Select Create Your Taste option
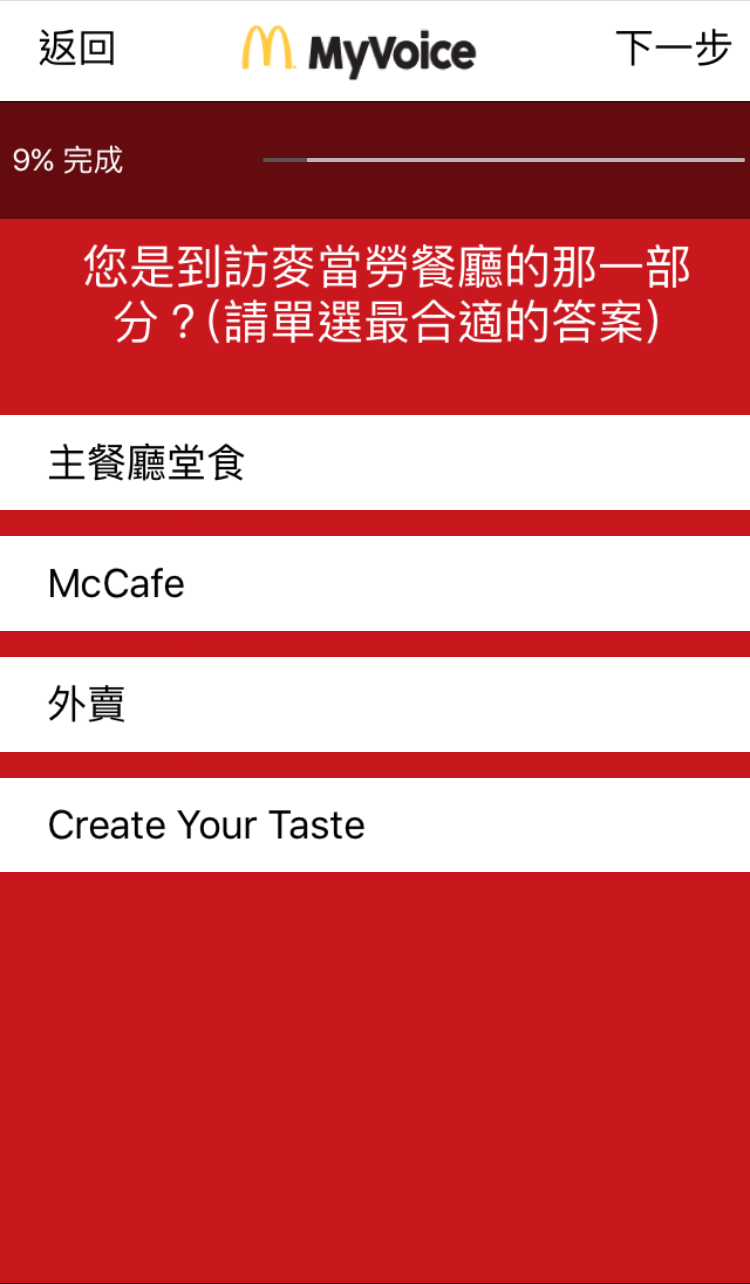 (375, 825)
